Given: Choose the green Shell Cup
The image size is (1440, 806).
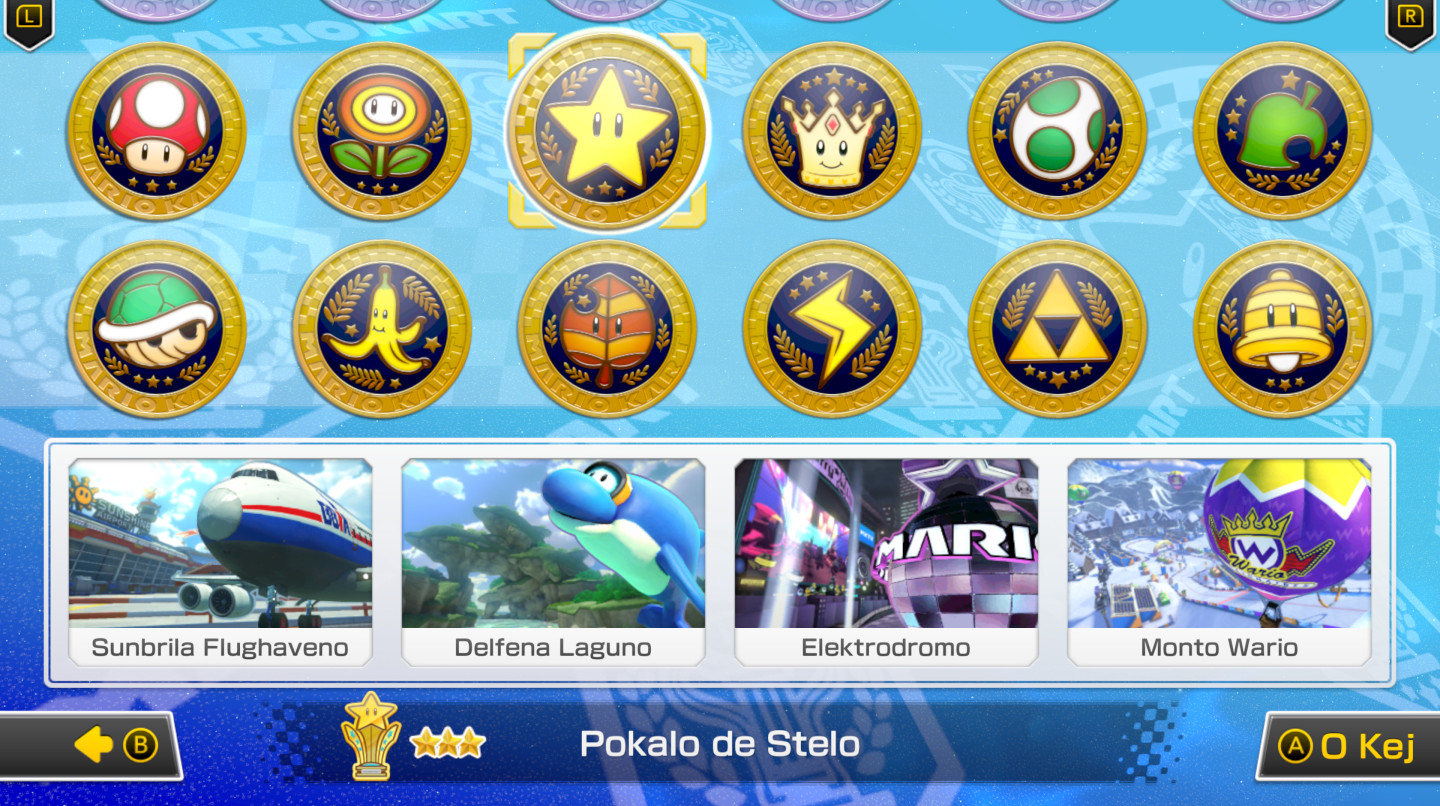Looking at the screenshot, I should coord(157,329).
